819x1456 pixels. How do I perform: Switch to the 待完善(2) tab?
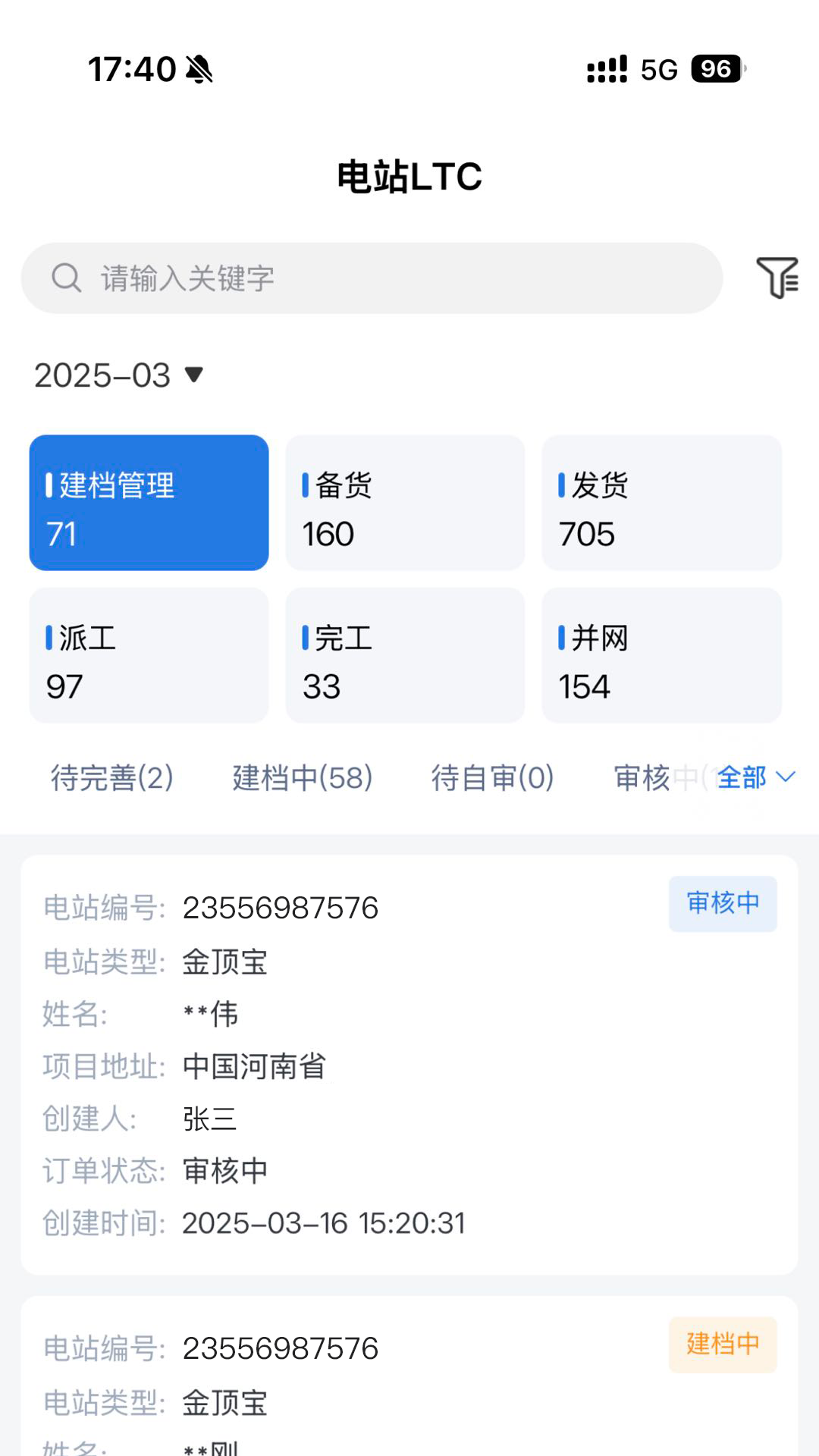point(111,777)
